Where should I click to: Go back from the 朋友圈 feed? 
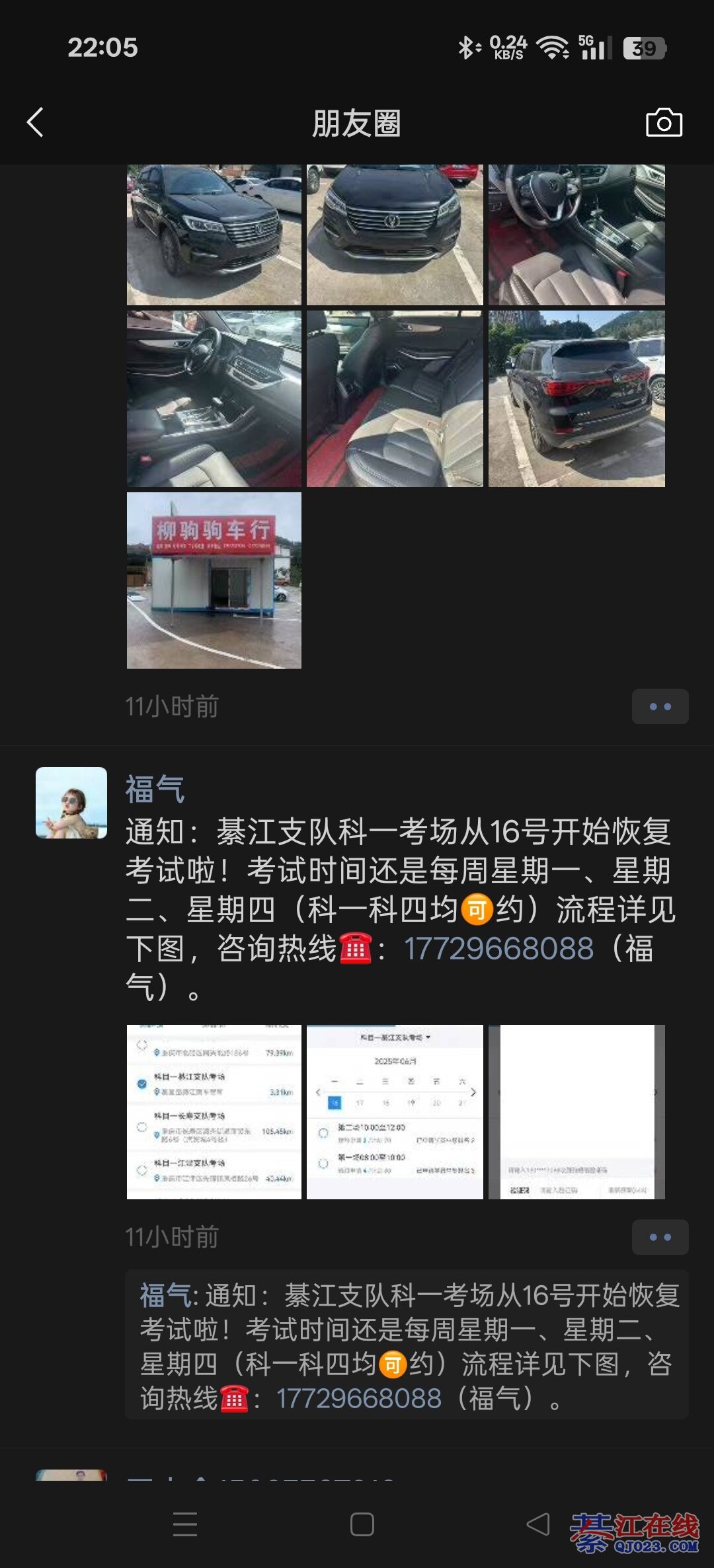point(36,123)
